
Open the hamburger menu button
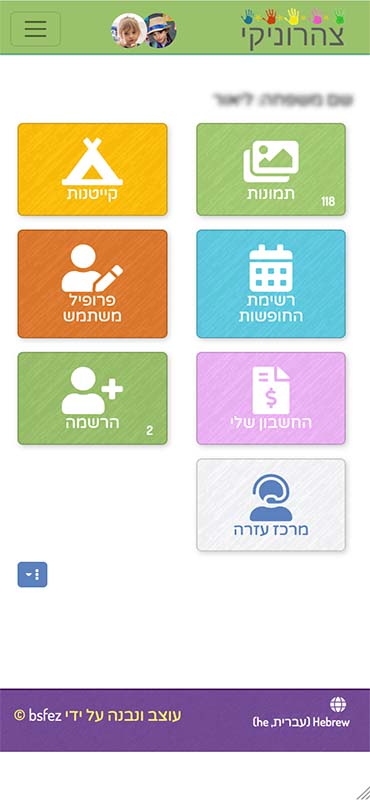point(35,29)
